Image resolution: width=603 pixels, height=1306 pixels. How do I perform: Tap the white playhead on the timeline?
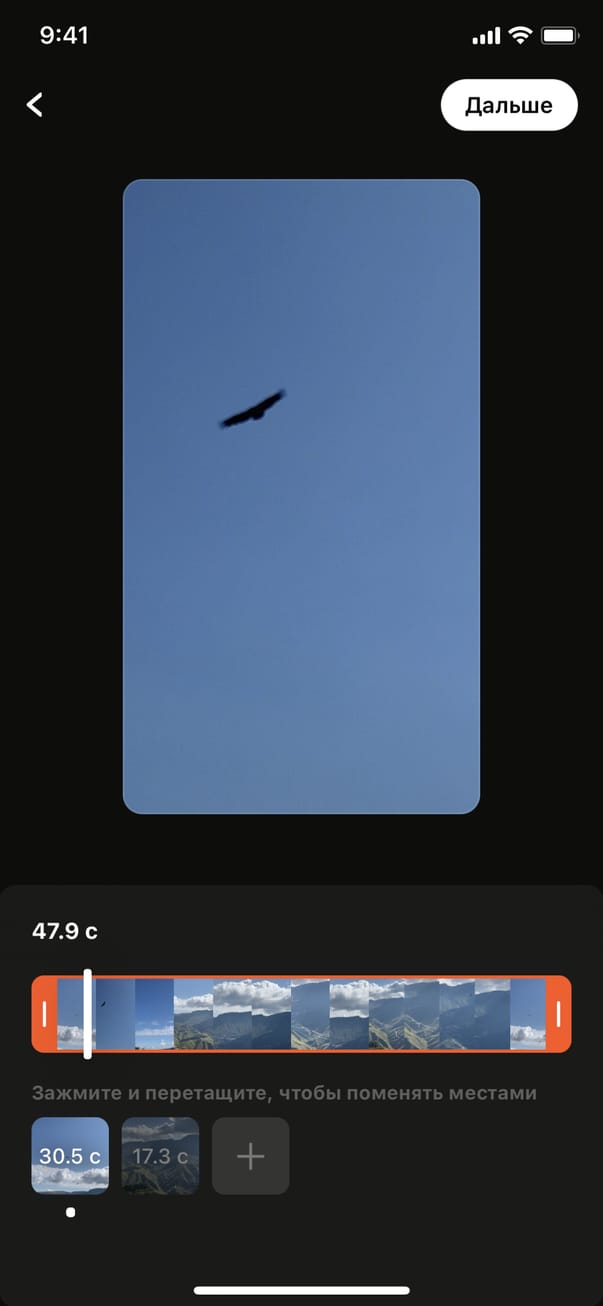(88, 1013)
